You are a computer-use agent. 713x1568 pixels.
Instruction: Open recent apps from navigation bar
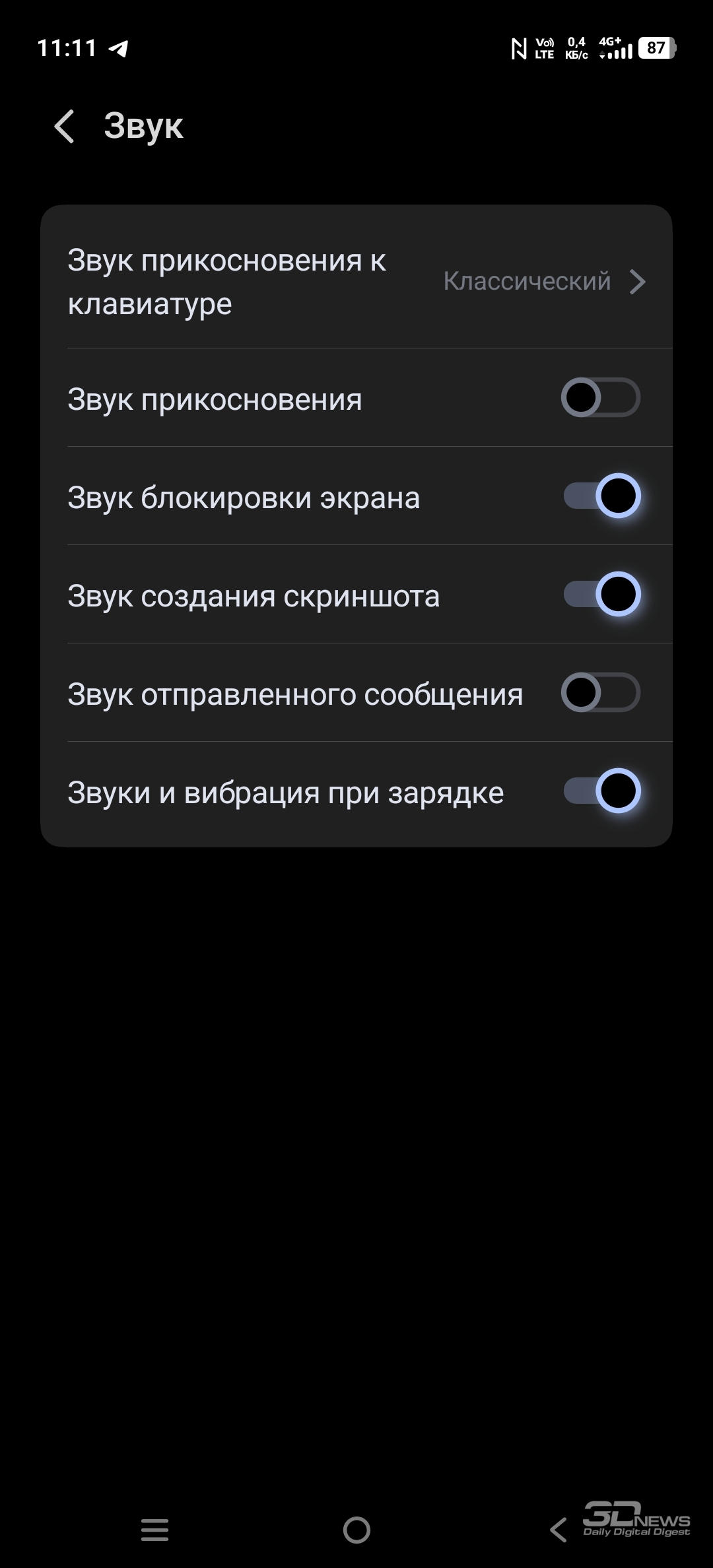(x=155, y=1529)
